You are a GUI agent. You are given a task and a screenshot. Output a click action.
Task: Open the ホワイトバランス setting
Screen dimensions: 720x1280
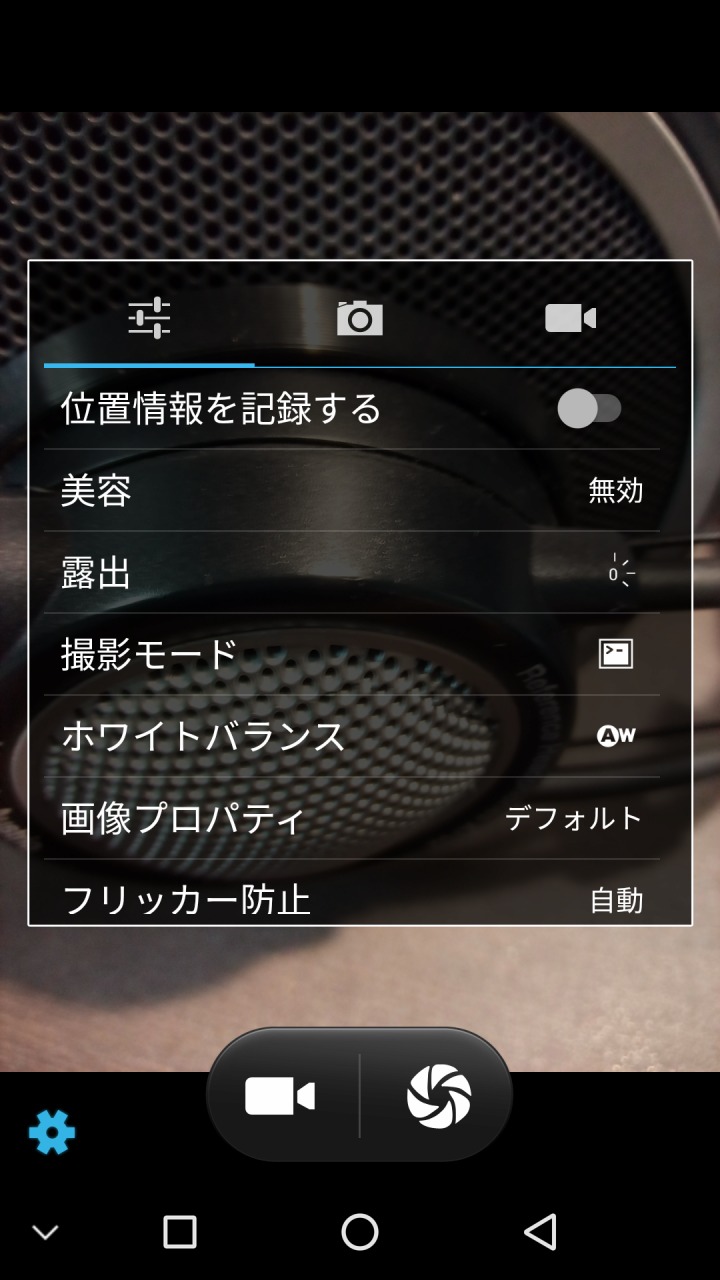[352, 736]
